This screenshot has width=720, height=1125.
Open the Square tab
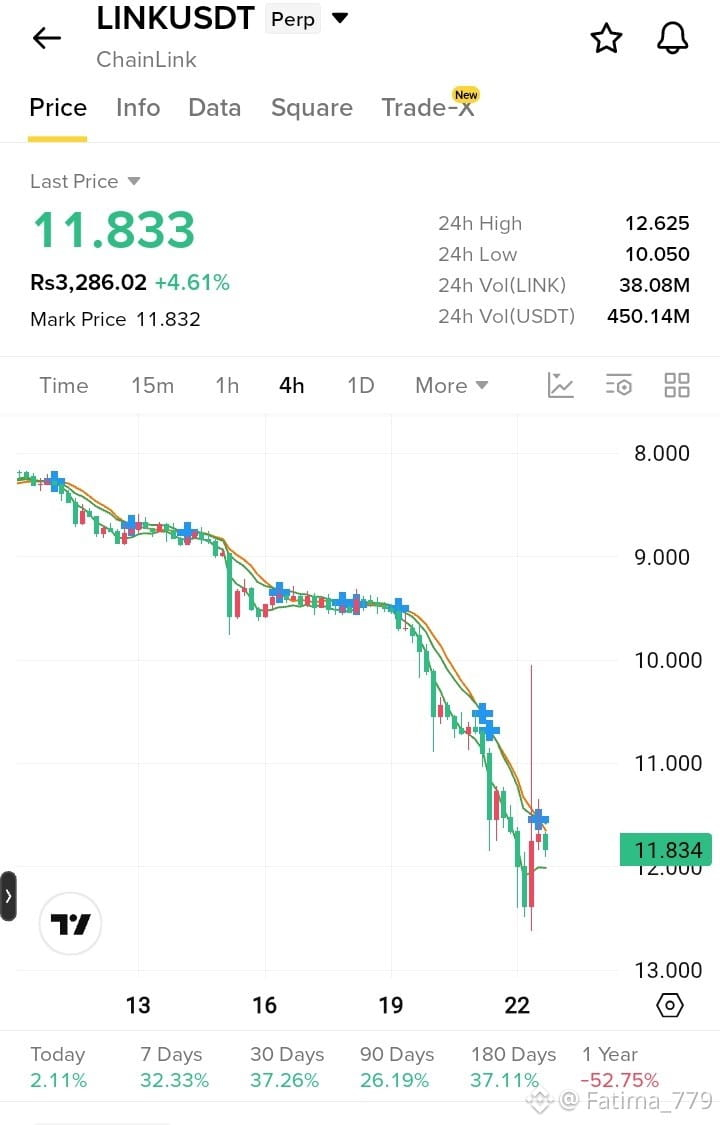[x=312, y=108]
